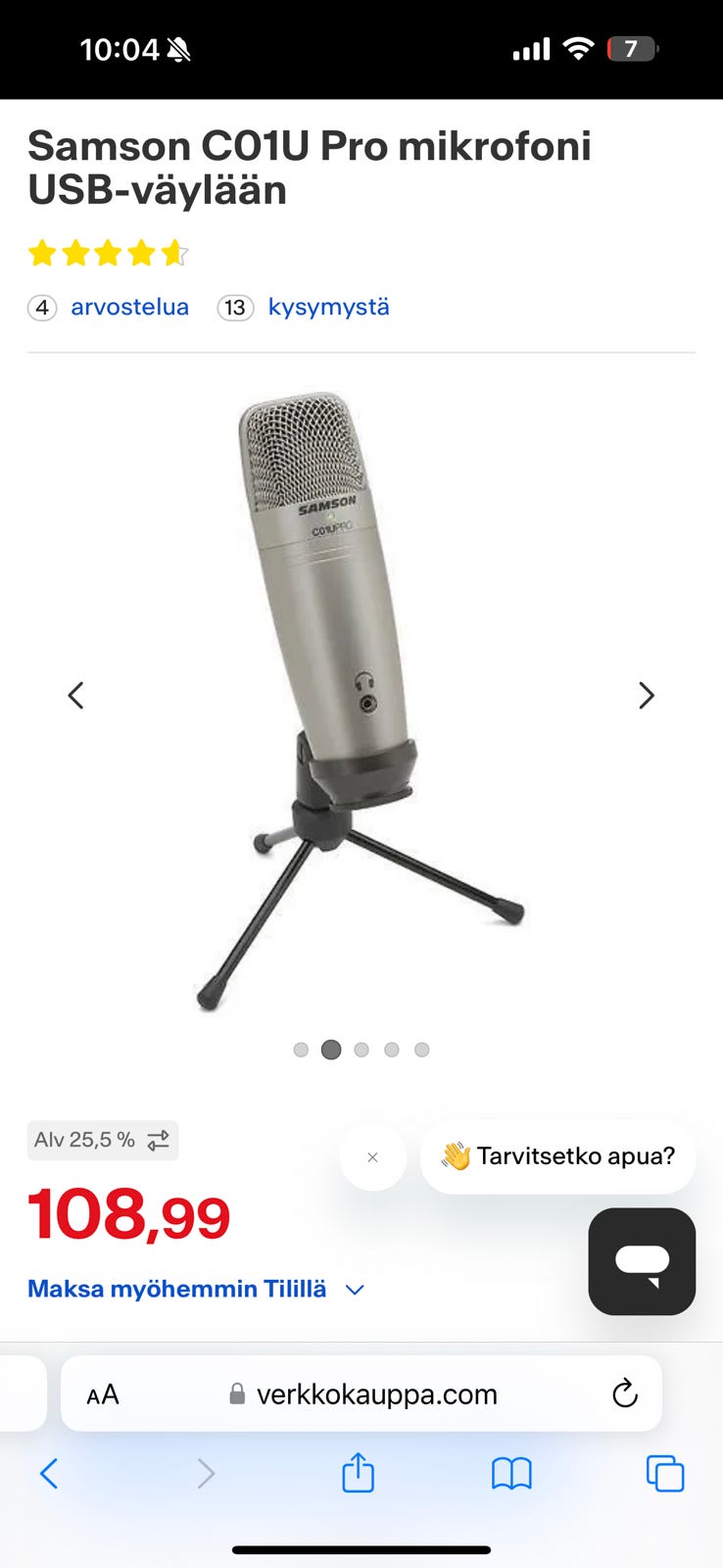Toggle the Alv 25,5 % tax display

[102, 1140]
